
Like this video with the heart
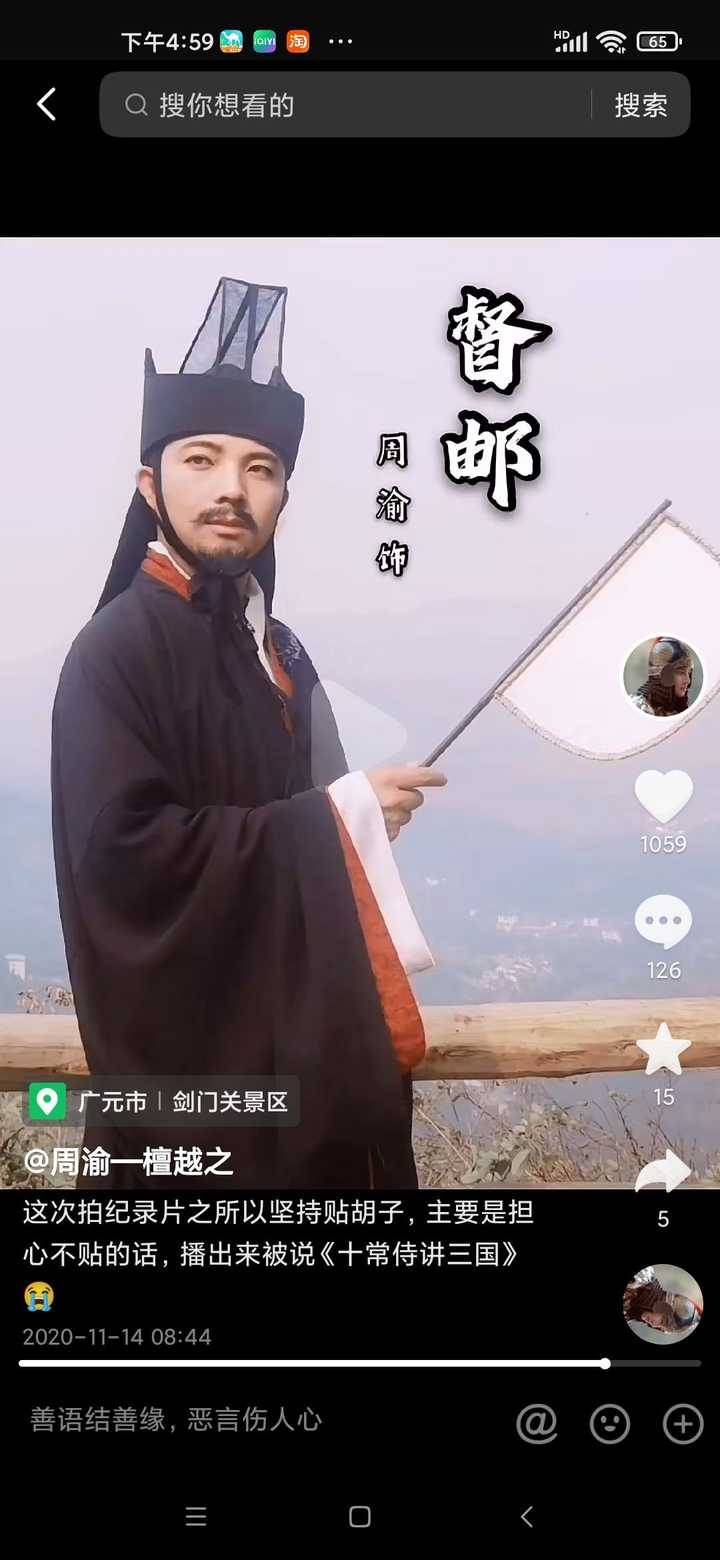(663, 797)
